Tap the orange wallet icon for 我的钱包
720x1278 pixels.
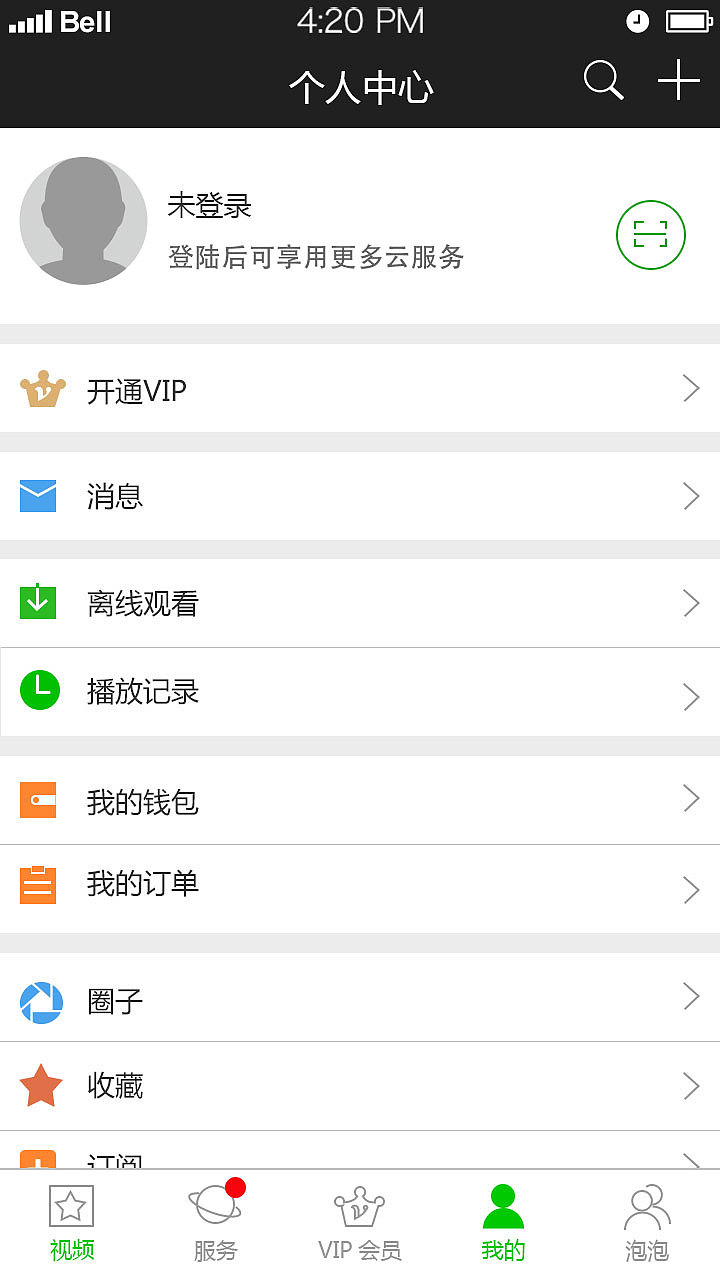(38, 798)
